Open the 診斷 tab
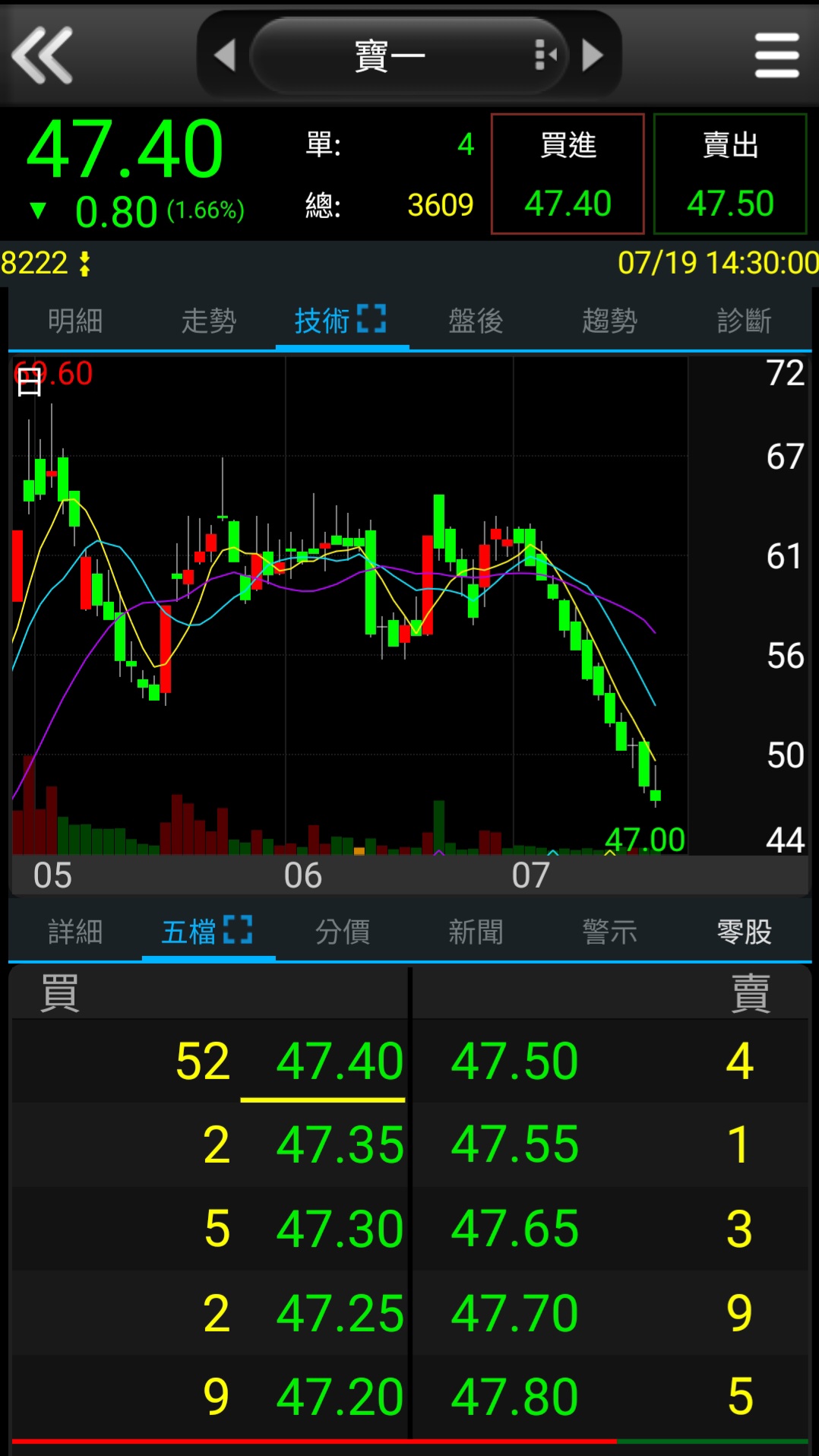819x1456 pixels. [x=744, y=321]
